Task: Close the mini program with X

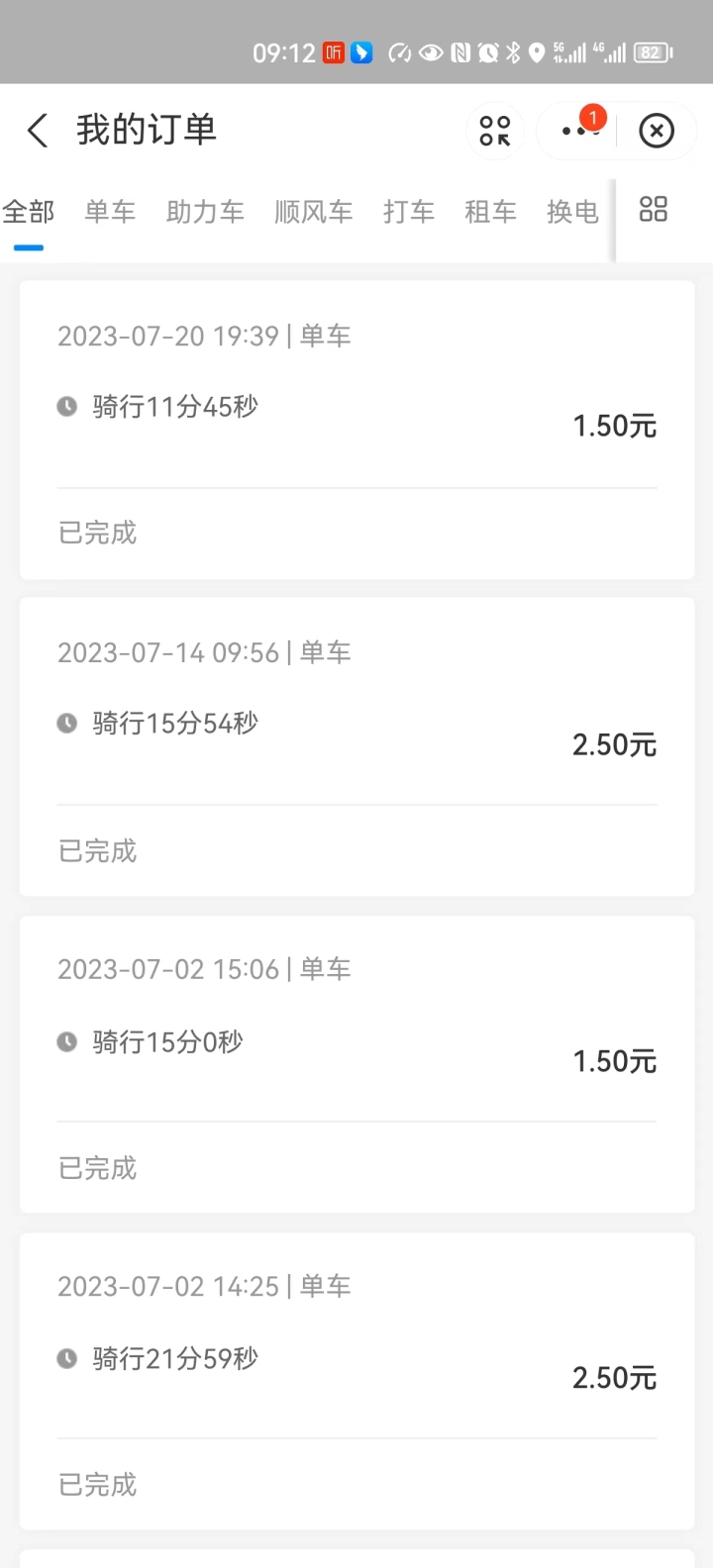Action: [x=657, y=131]
